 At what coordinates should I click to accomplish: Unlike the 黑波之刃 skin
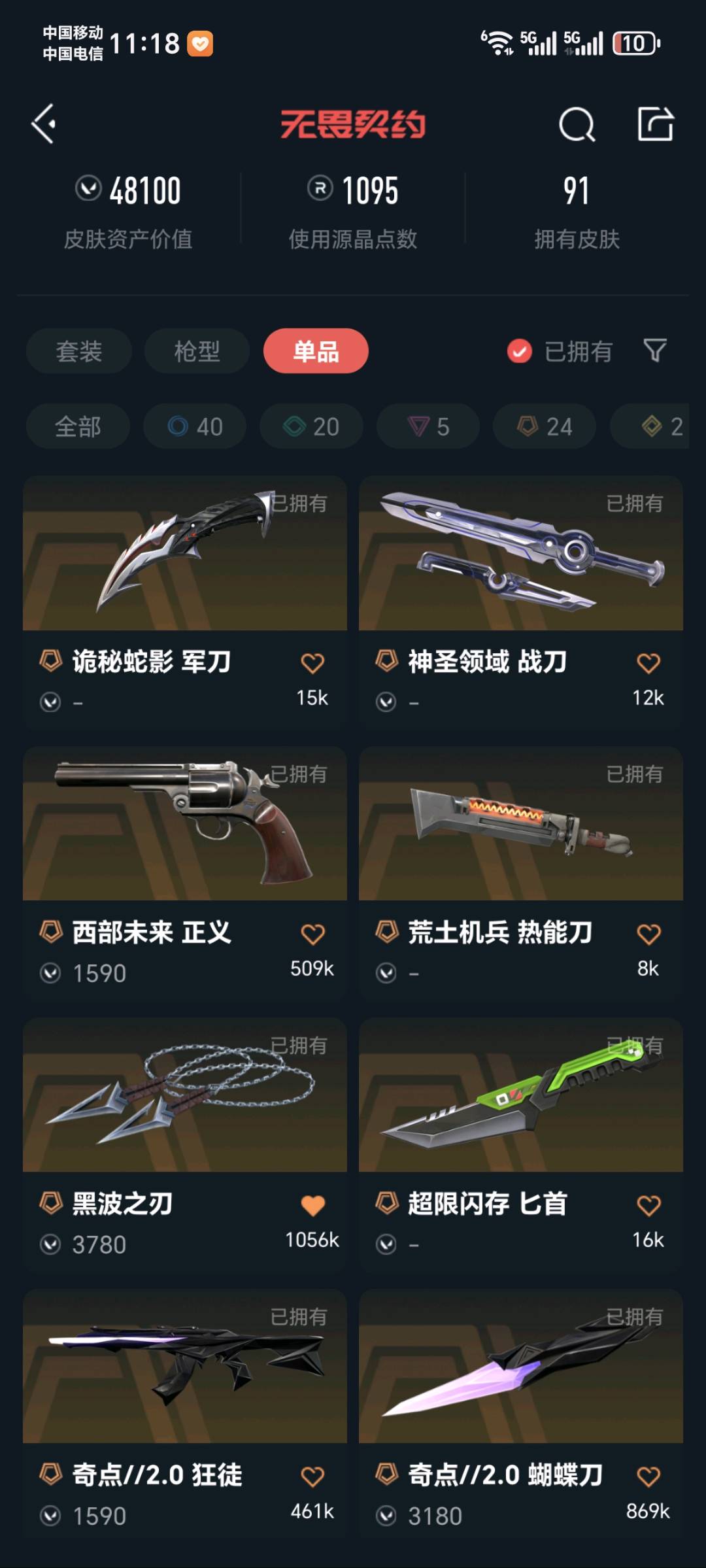pos(312,1205)
